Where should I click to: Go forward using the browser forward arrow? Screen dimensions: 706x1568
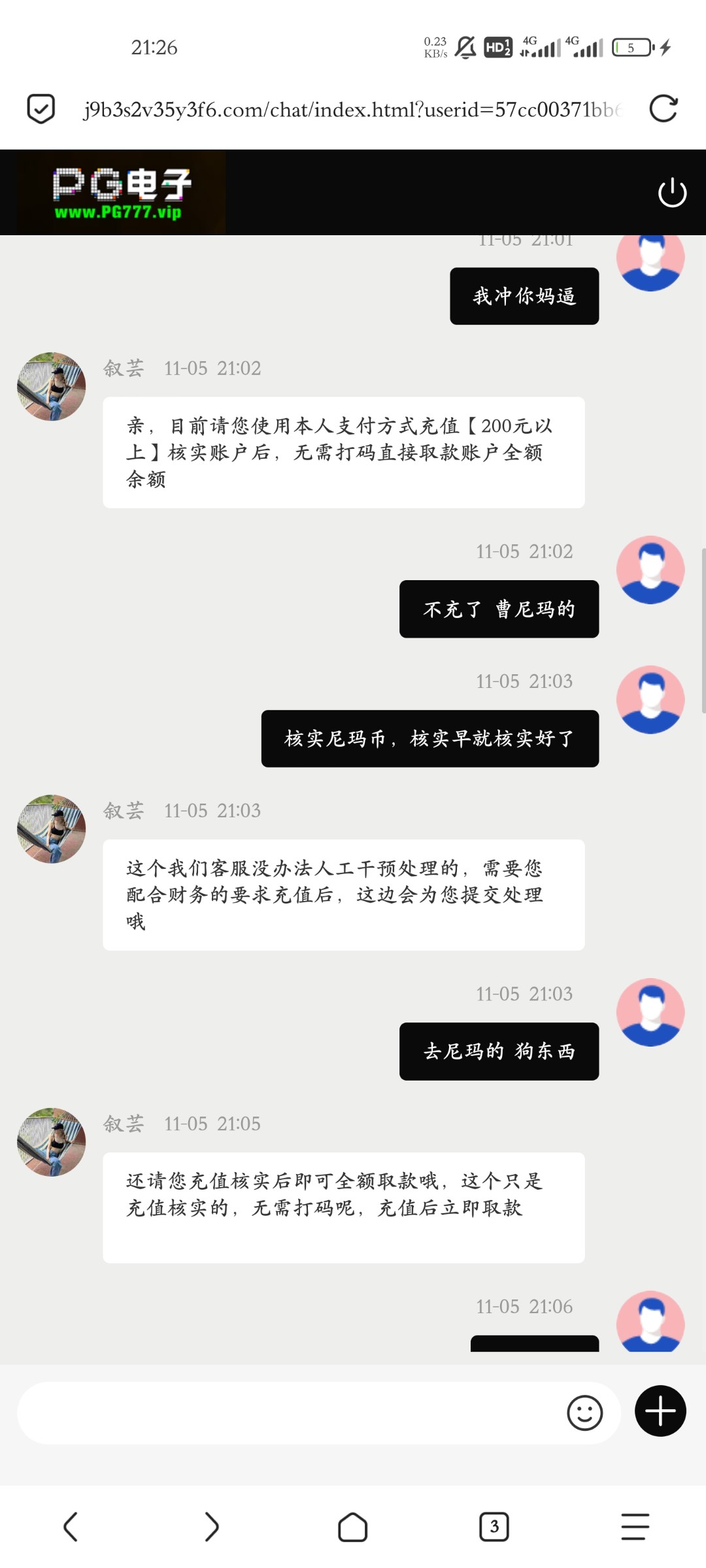[212, 1527]
